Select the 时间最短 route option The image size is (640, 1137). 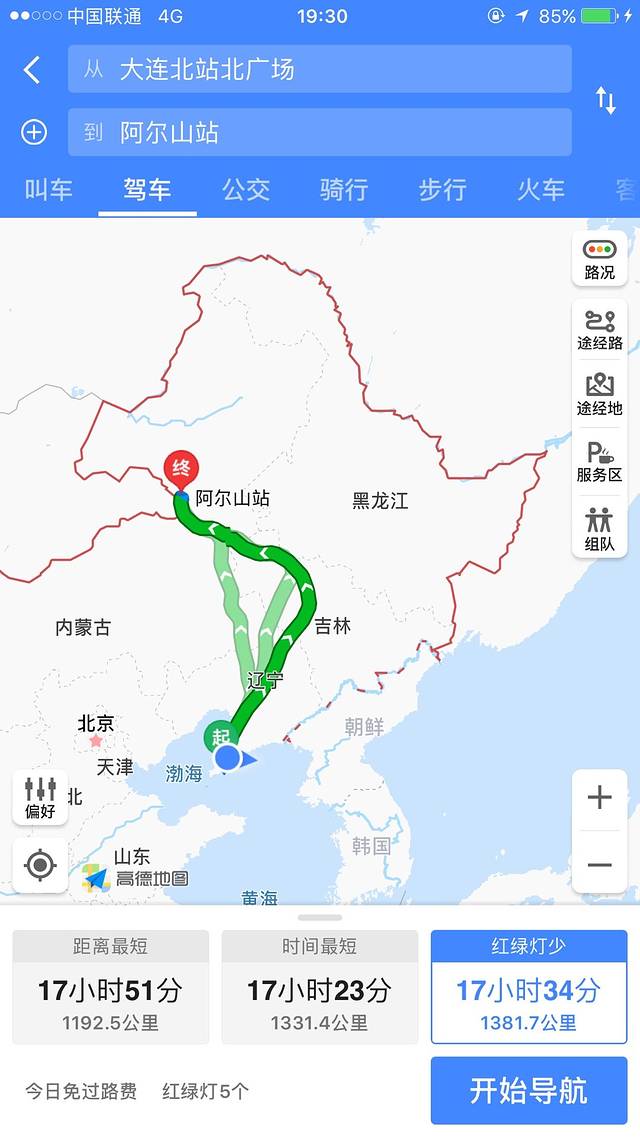click(319, 987)
